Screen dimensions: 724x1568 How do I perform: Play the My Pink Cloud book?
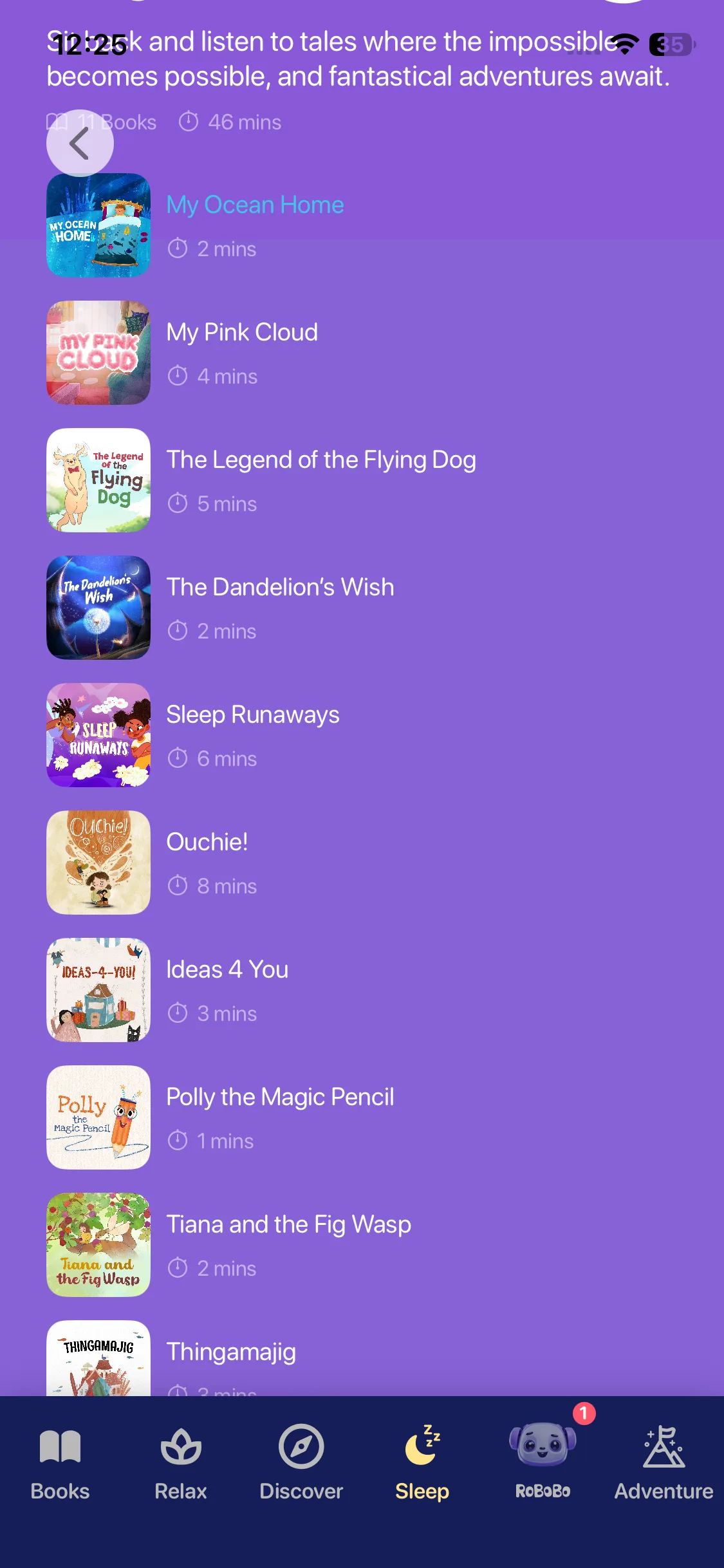coord(241,352)
